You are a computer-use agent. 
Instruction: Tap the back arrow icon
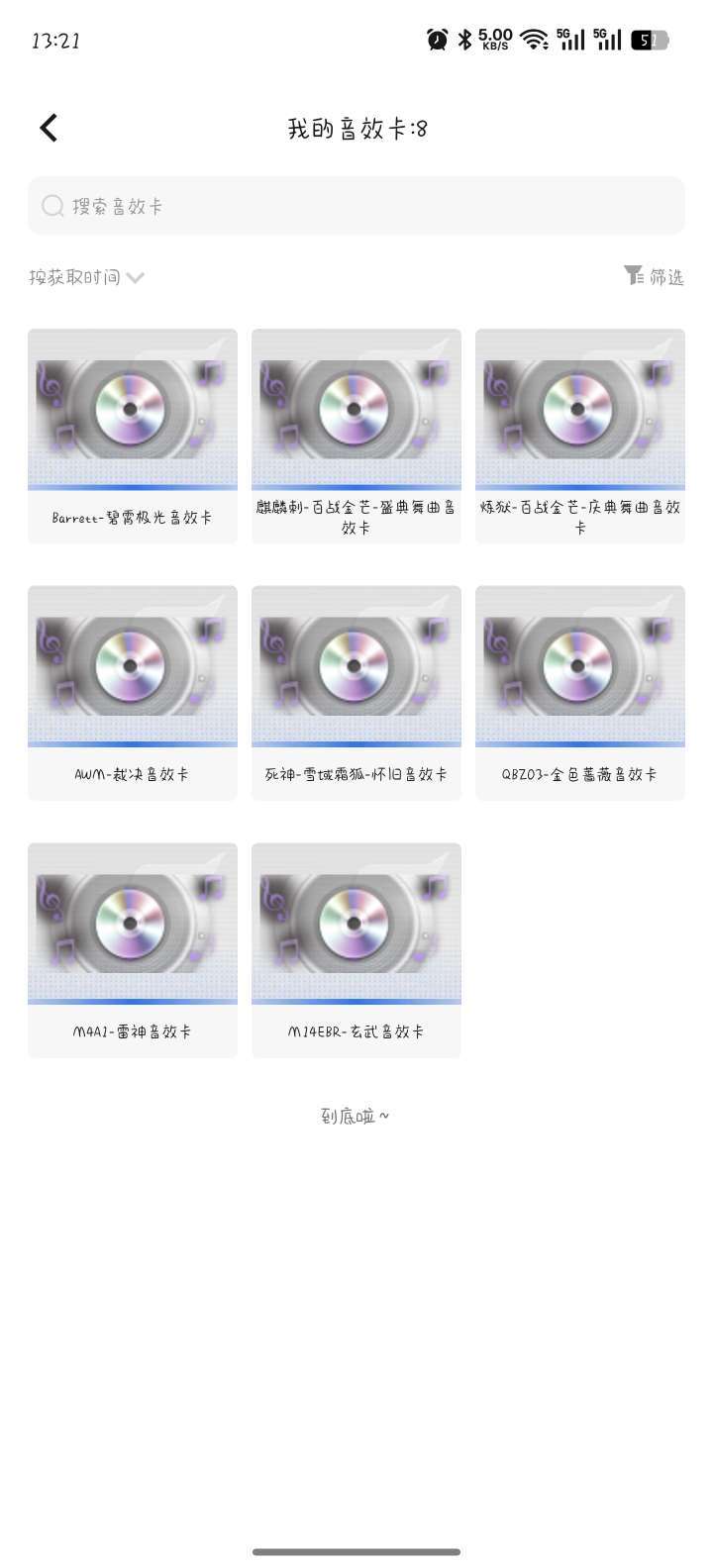[49, 128]
